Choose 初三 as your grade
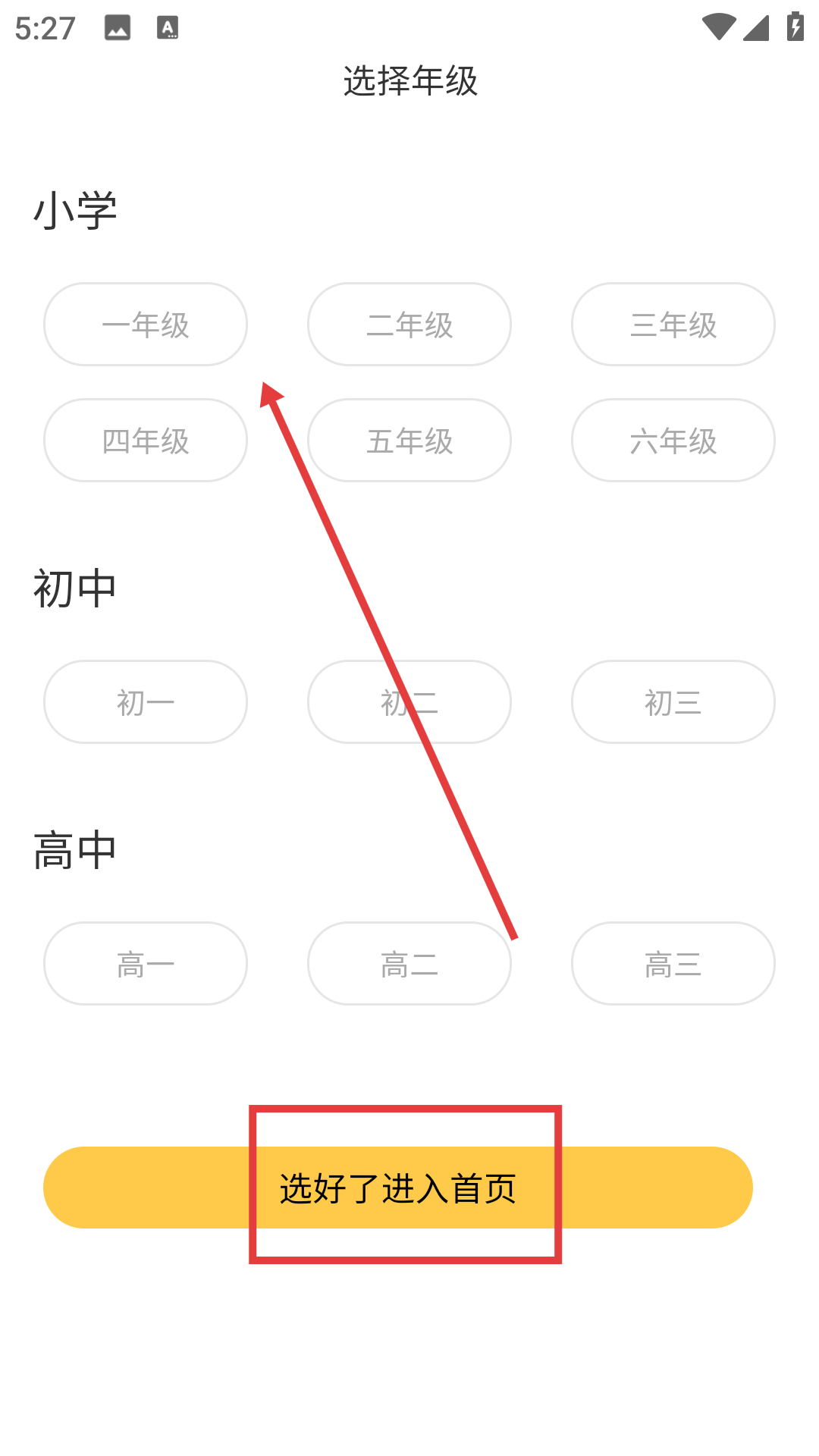Image resolution: width=819 pixels, height=1456 pixels. [x=673, y=702]
